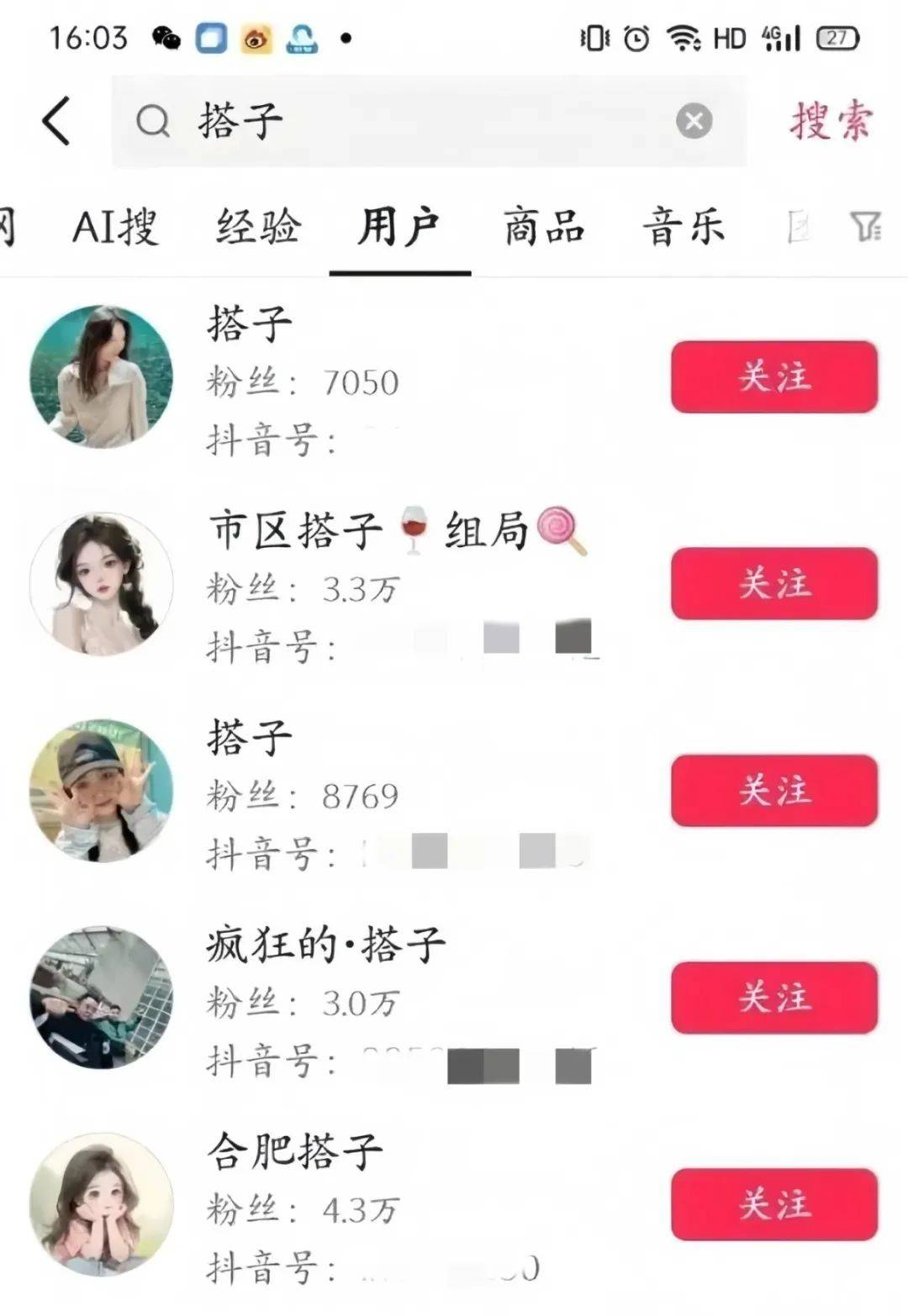This screenshot has width=908, height=1316.
Task: Follow the 合肥搭子 user
Action: (773, 1204)
